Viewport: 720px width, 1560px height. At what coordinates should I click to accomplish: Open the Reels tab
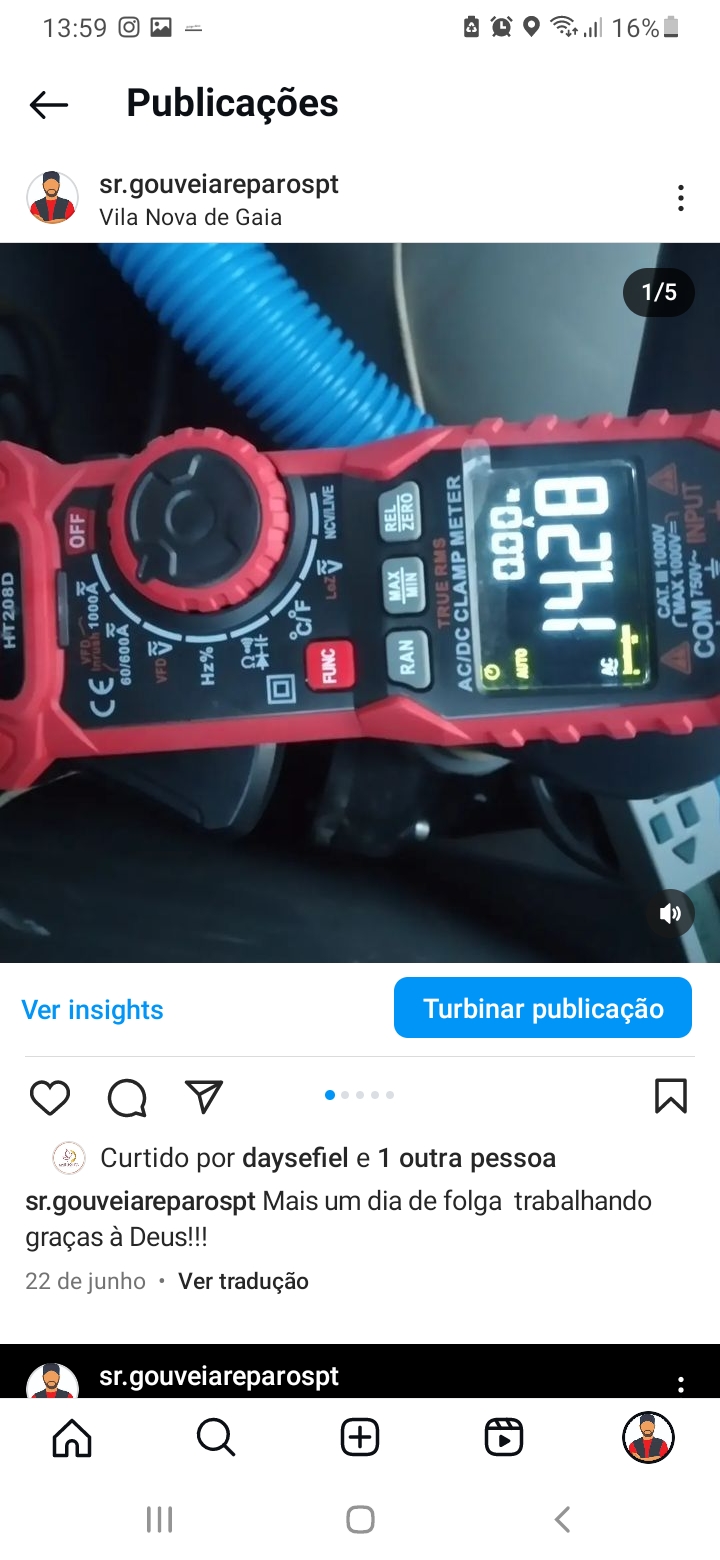point(504,1438)
